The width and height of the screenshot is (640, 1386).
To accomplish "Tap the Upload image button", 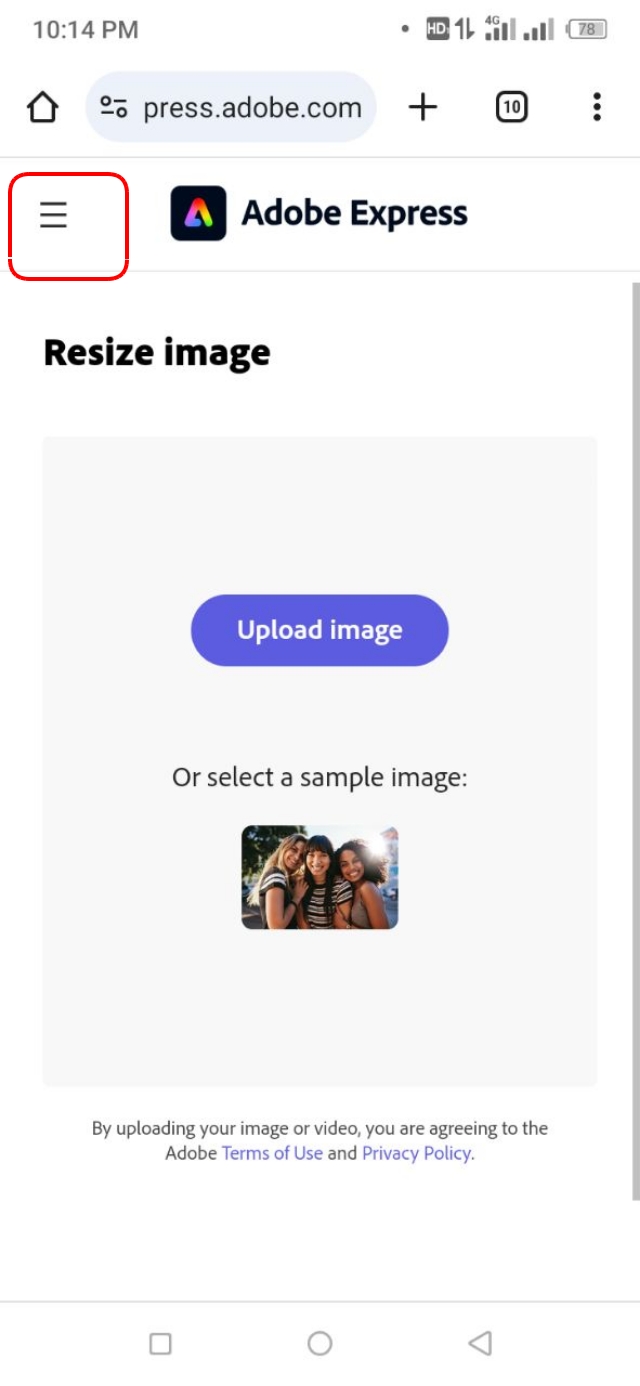I will [320, 630].
